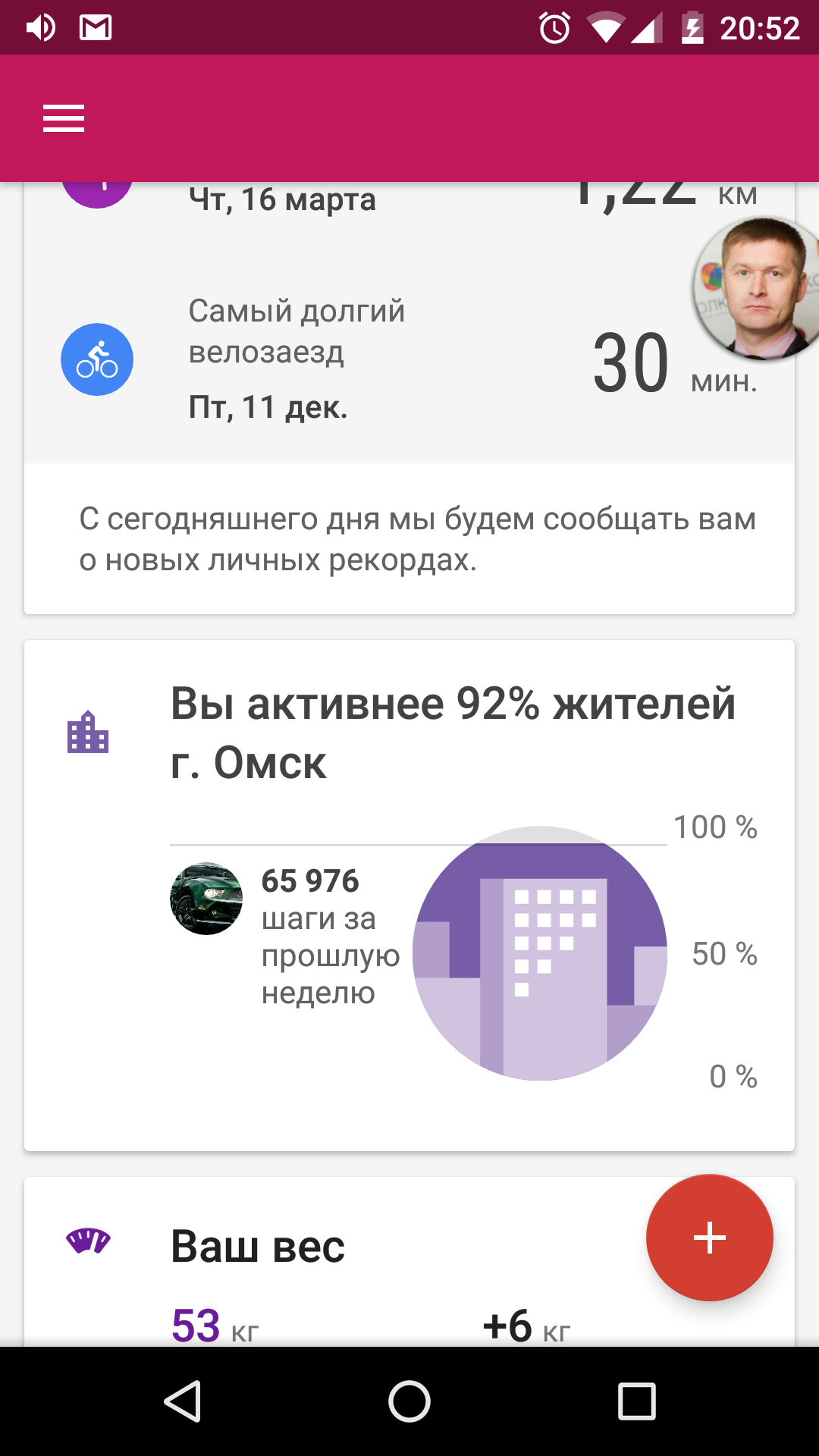Go back using the system back button
This screenshot has width=819, height=1456.
pyautogui.click(x=183, y=1401)
